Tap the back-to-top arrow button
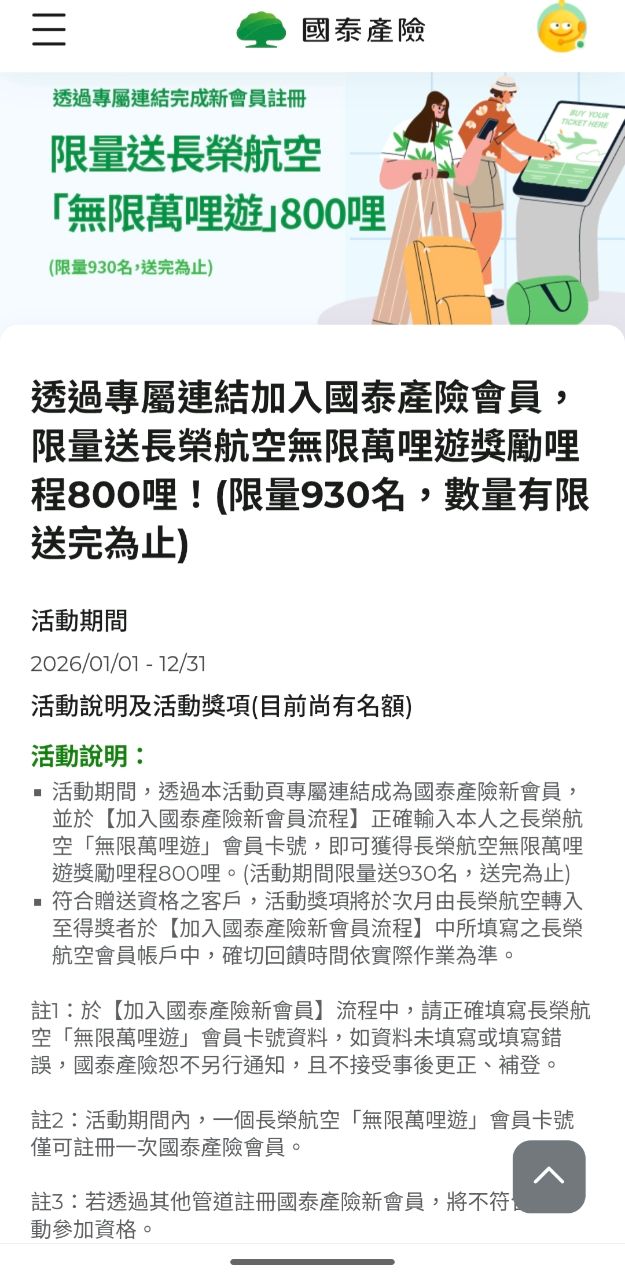The image size is (625, 1280). (x=549, y=1176)
